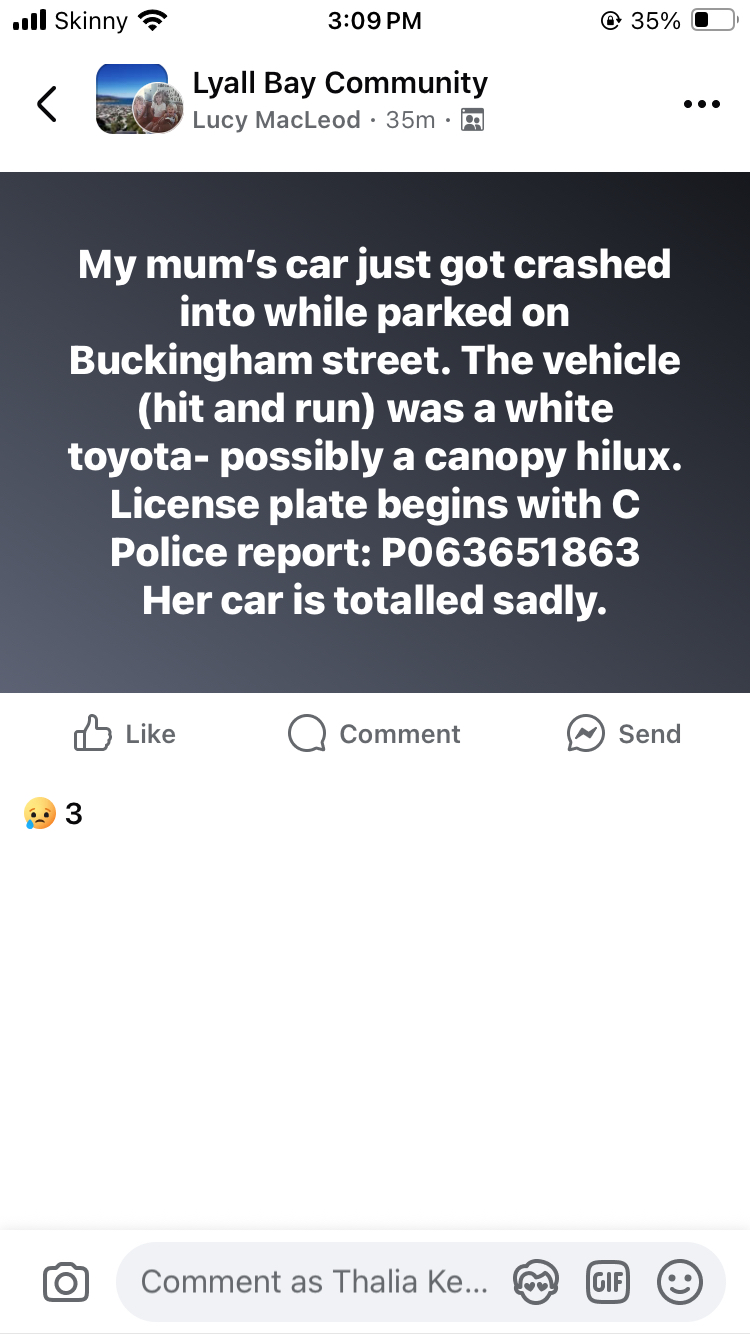Tap the Lyall Bay Community group avatar

pos(131,99)
